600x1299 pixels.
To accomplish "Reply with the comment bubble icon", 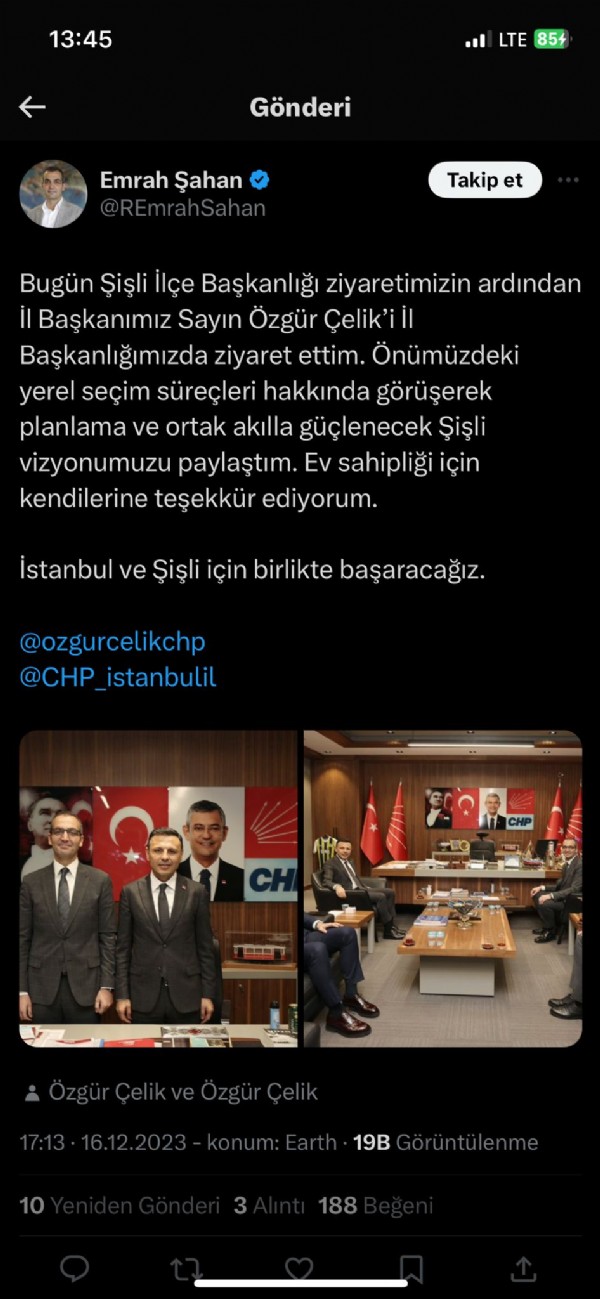I will (x=74, y=1269).
